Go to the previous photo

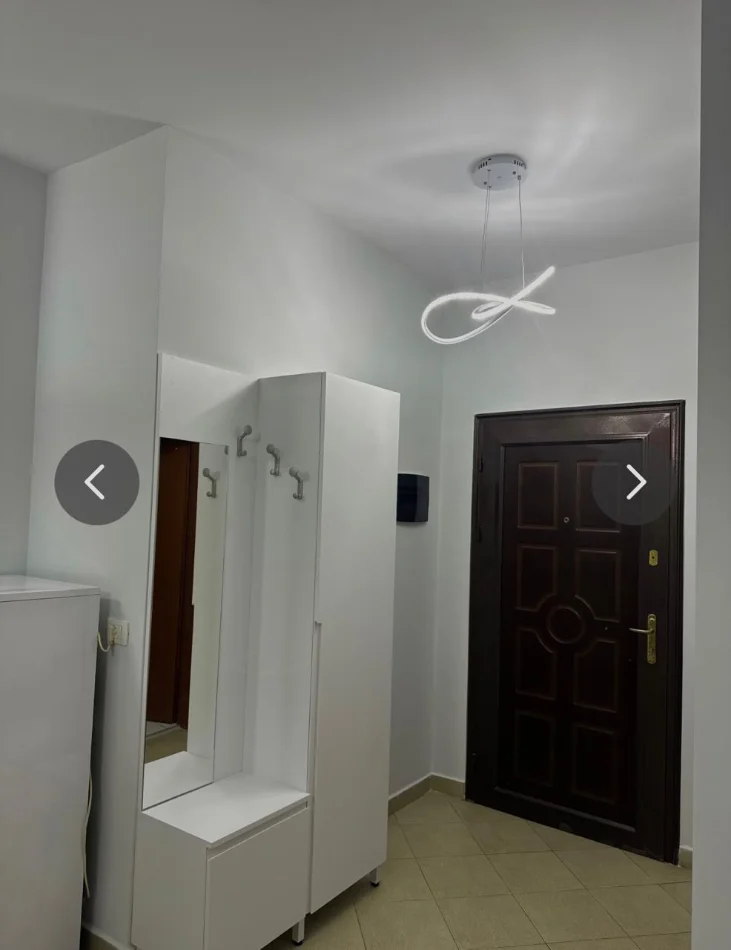[96, 482]
